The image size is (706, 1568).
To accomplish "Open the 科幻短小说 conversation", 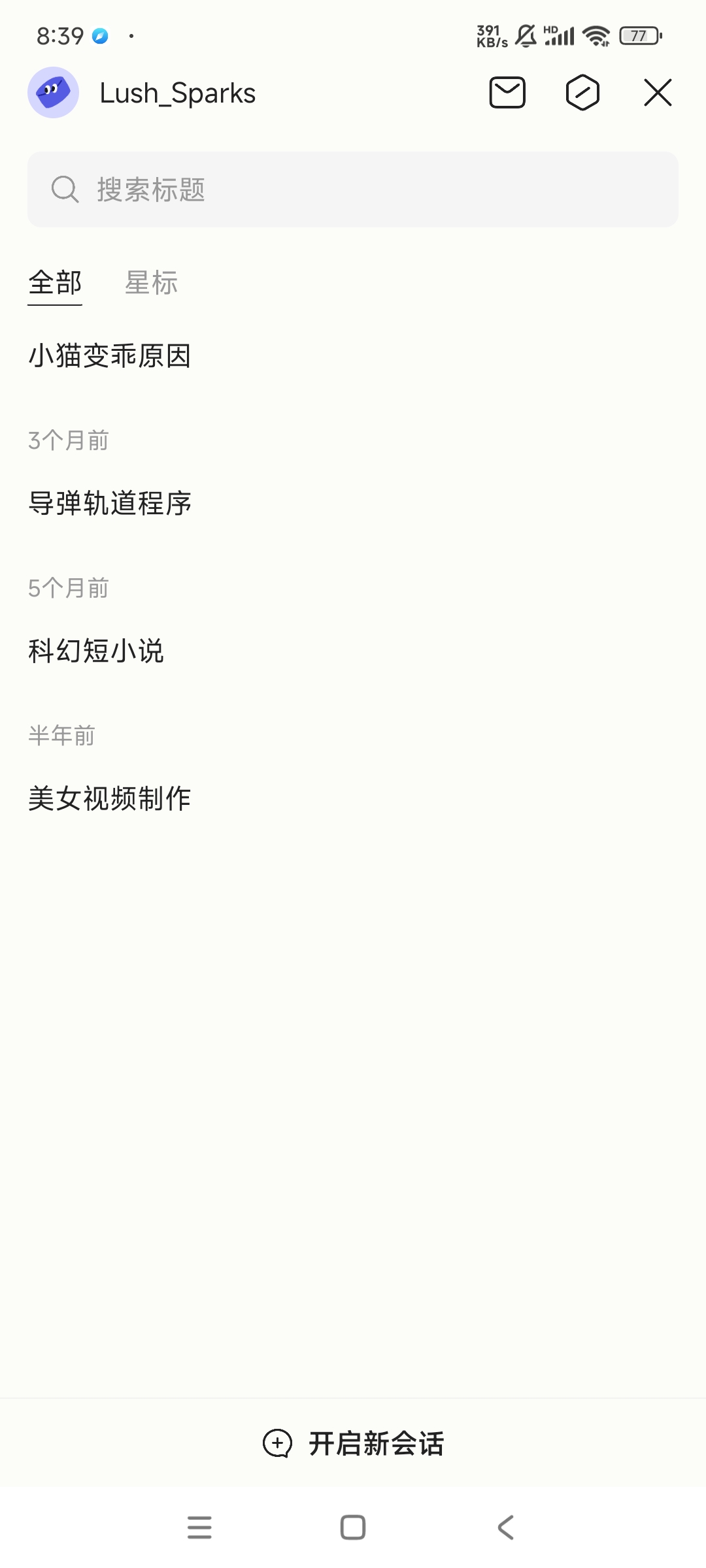I will 96,651.
